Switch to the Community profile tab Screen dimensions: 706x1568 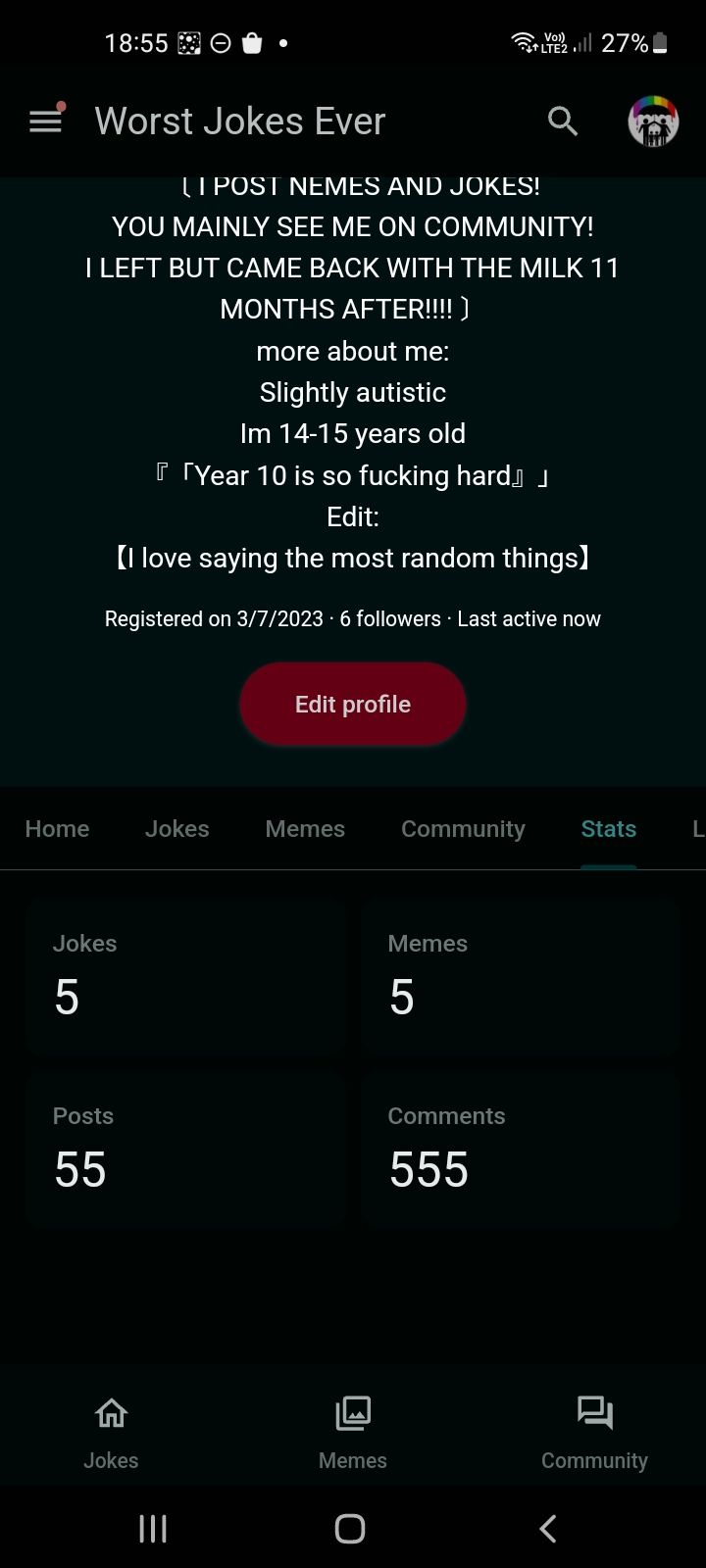pos(463,829)
